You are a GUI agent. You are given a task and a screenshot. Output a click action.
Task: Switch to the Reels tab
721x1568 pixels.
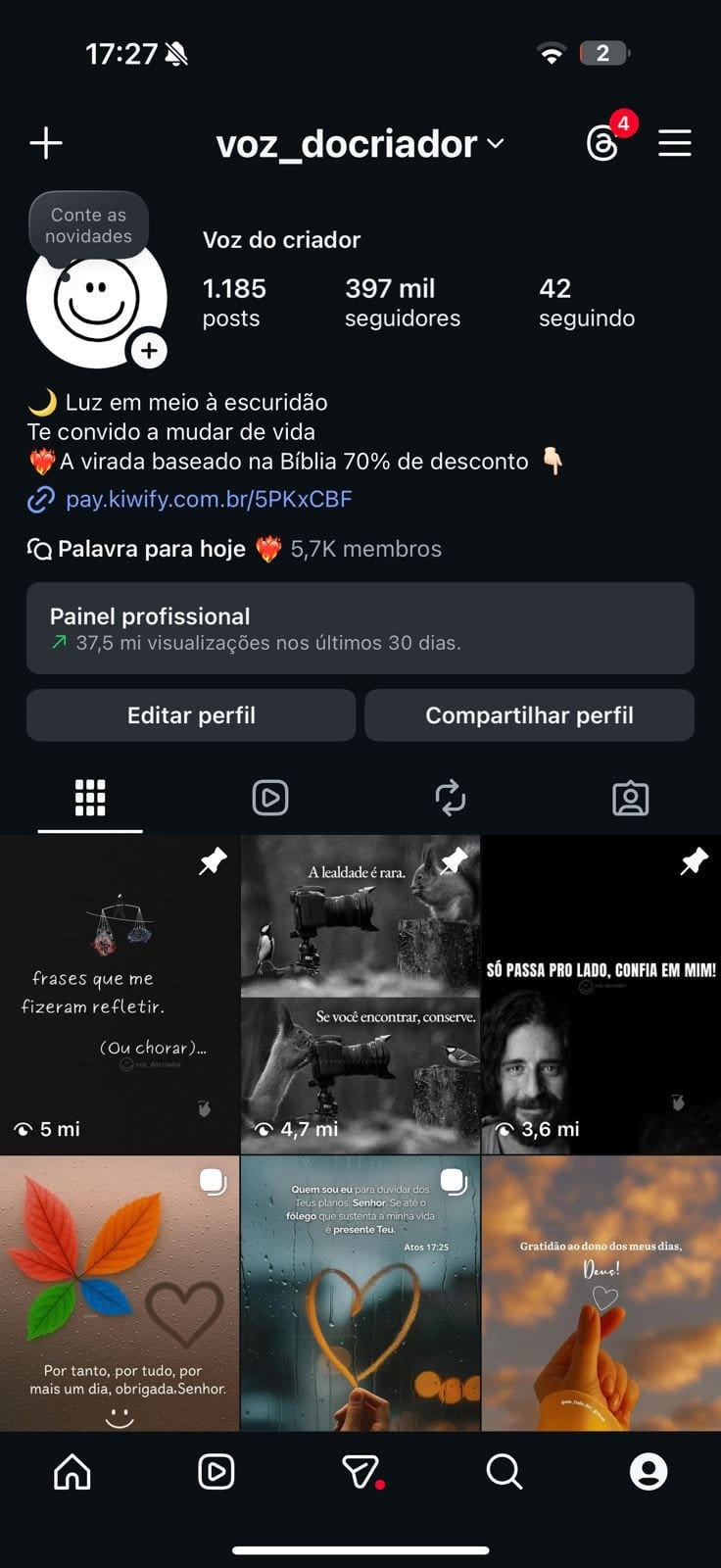click(x=270, y=797)
